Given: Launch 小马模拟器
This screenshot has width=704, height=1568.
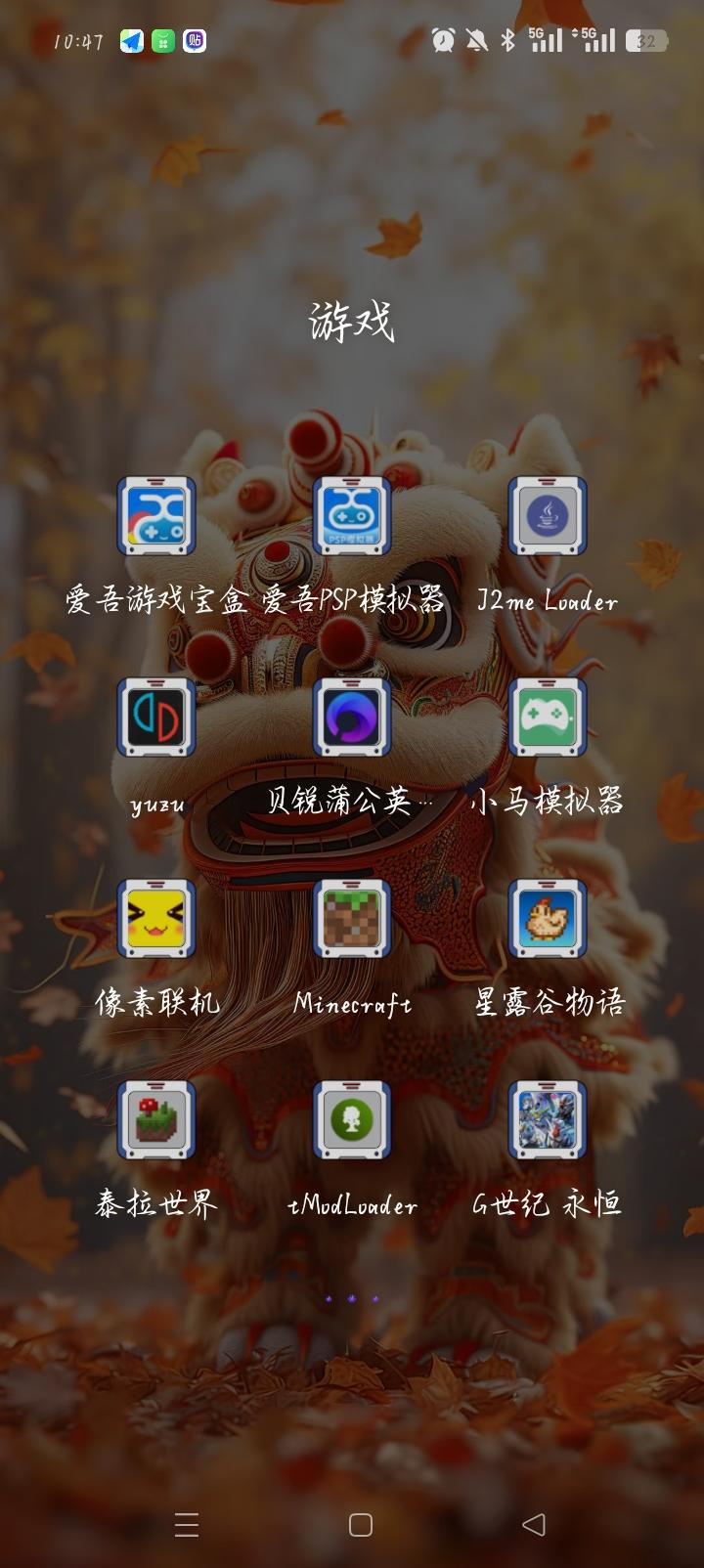Looking at the screenshot, I should [x=546, y=719].
